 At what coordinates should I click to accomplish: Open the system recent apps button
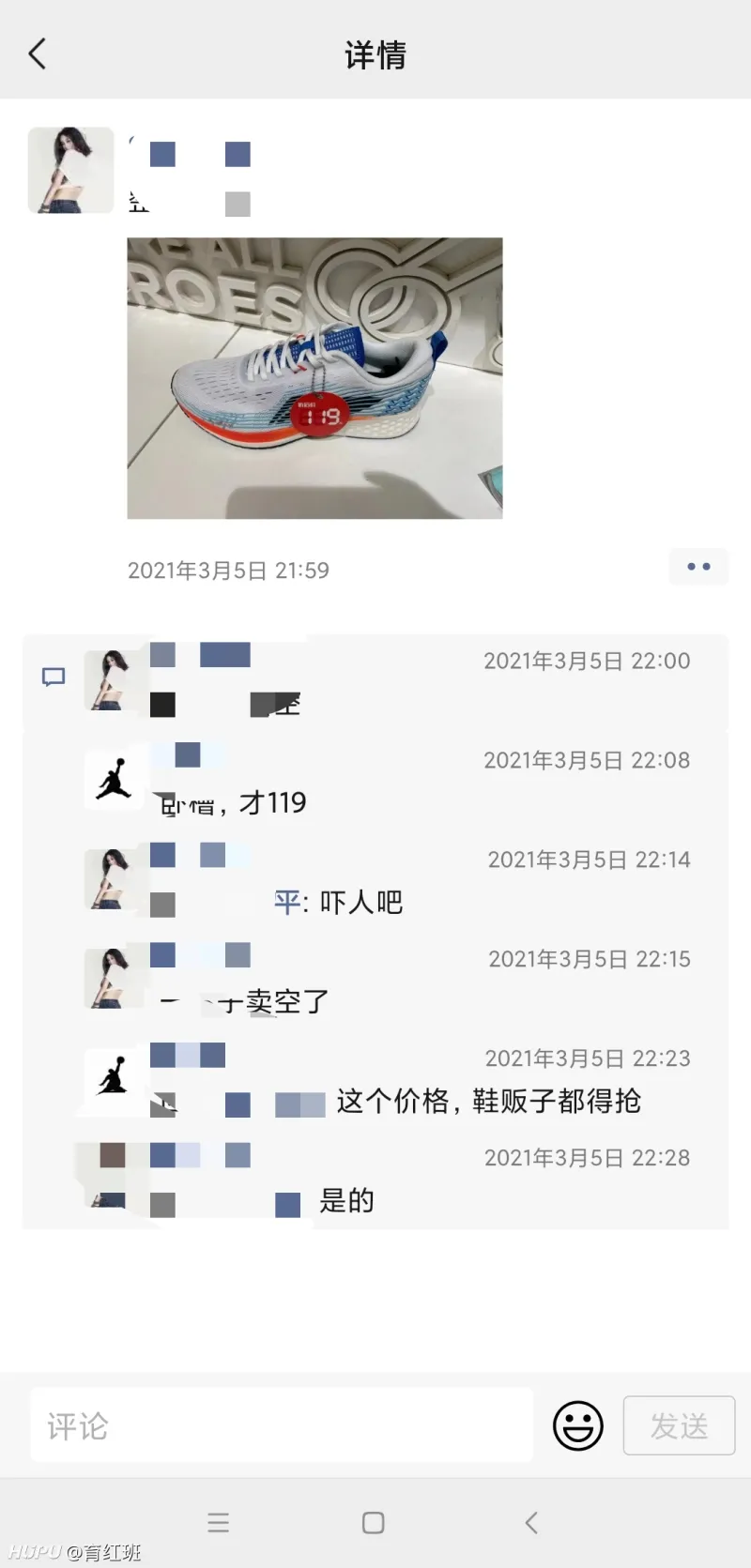point(218,1522)
